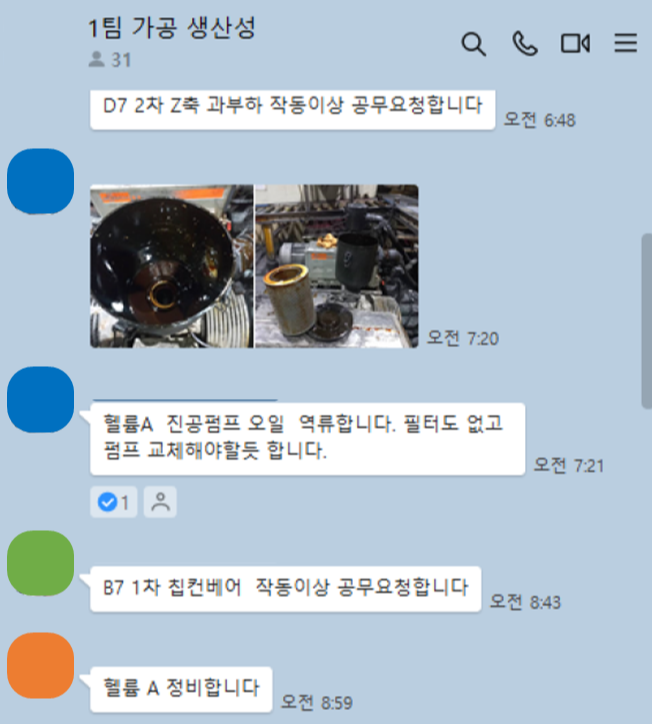Image resolution: width=652 pixels, height=724 pixels.
Task: Start a video call
Action: 575,44
